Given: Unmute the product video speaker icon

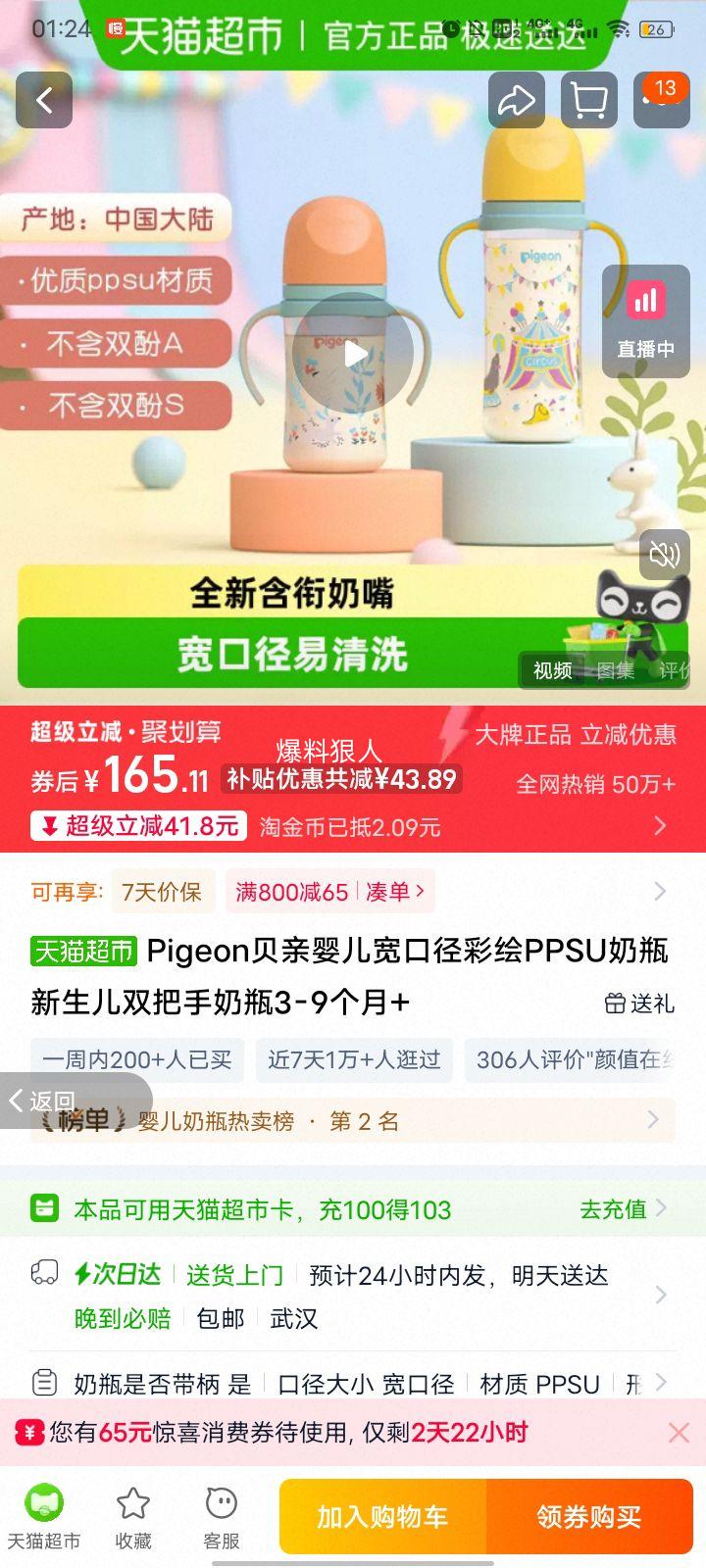Looking at the screenshot, I should pos(665,554).
